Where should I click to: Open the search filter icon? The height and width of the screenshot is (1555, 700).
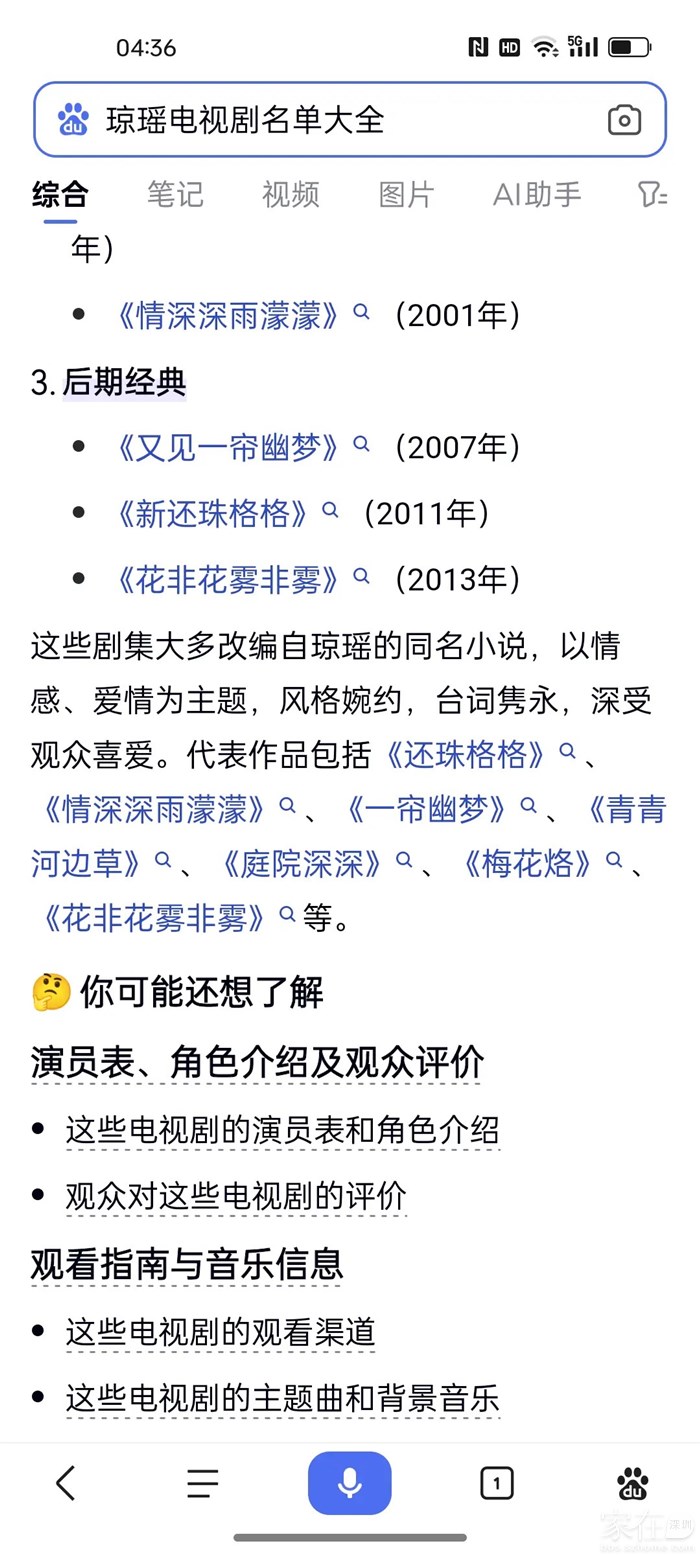click(652, 194)
